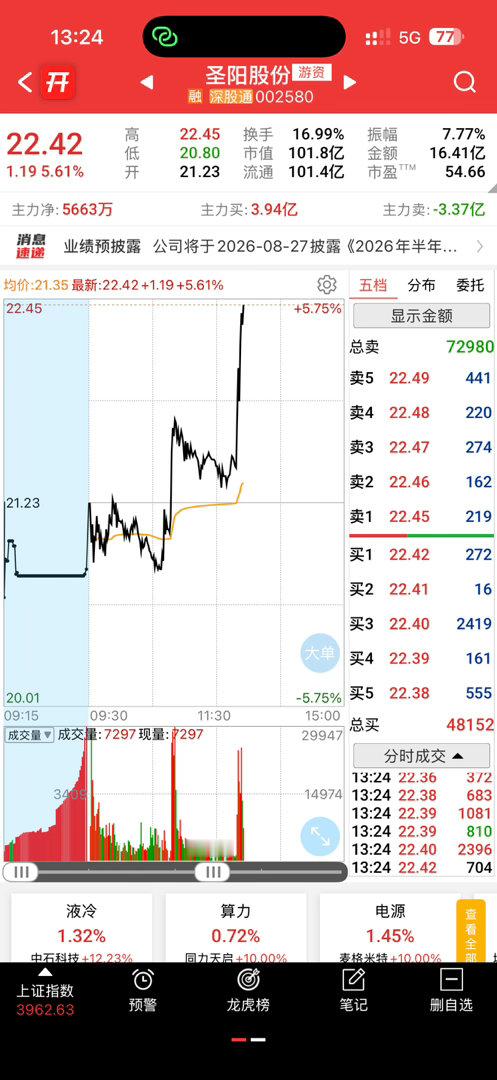497x1080 pixels.
Task: Switch to the 分布 tab
Action: click(x=421, y=285)
